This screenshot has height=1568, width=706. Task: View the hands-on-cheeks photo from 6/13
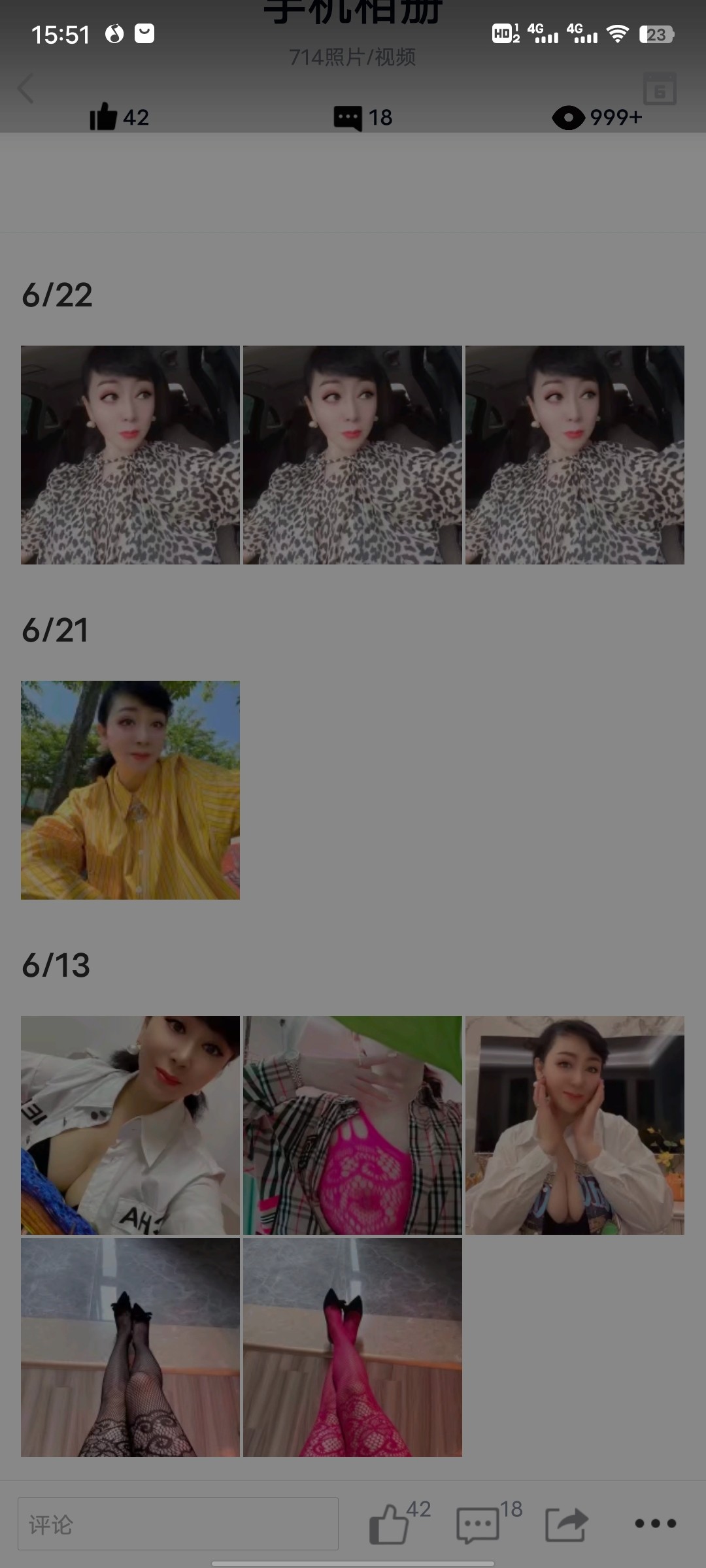575,1125
